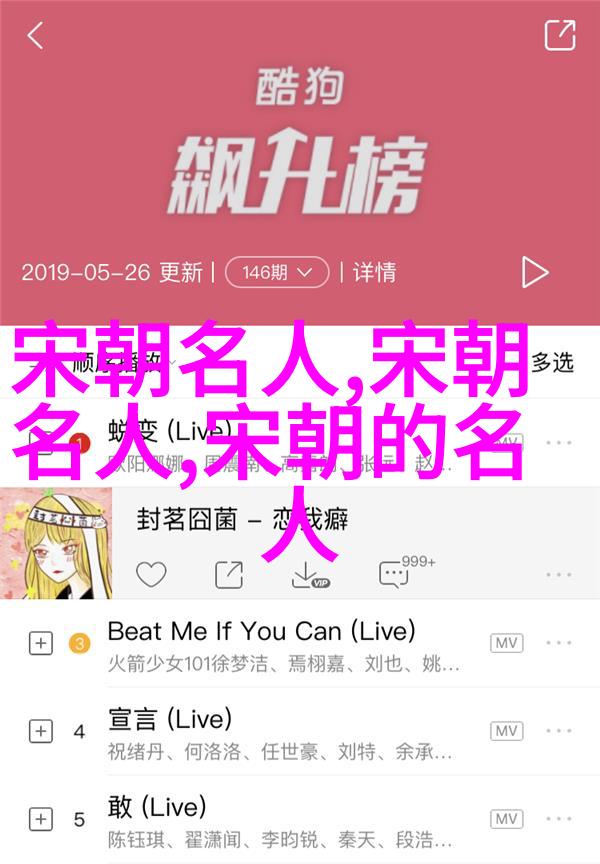The width and height of the screenshot is (600, 864).
Task: Play Beat Me If You Can (Live)
Action: (x=260, y=643)
